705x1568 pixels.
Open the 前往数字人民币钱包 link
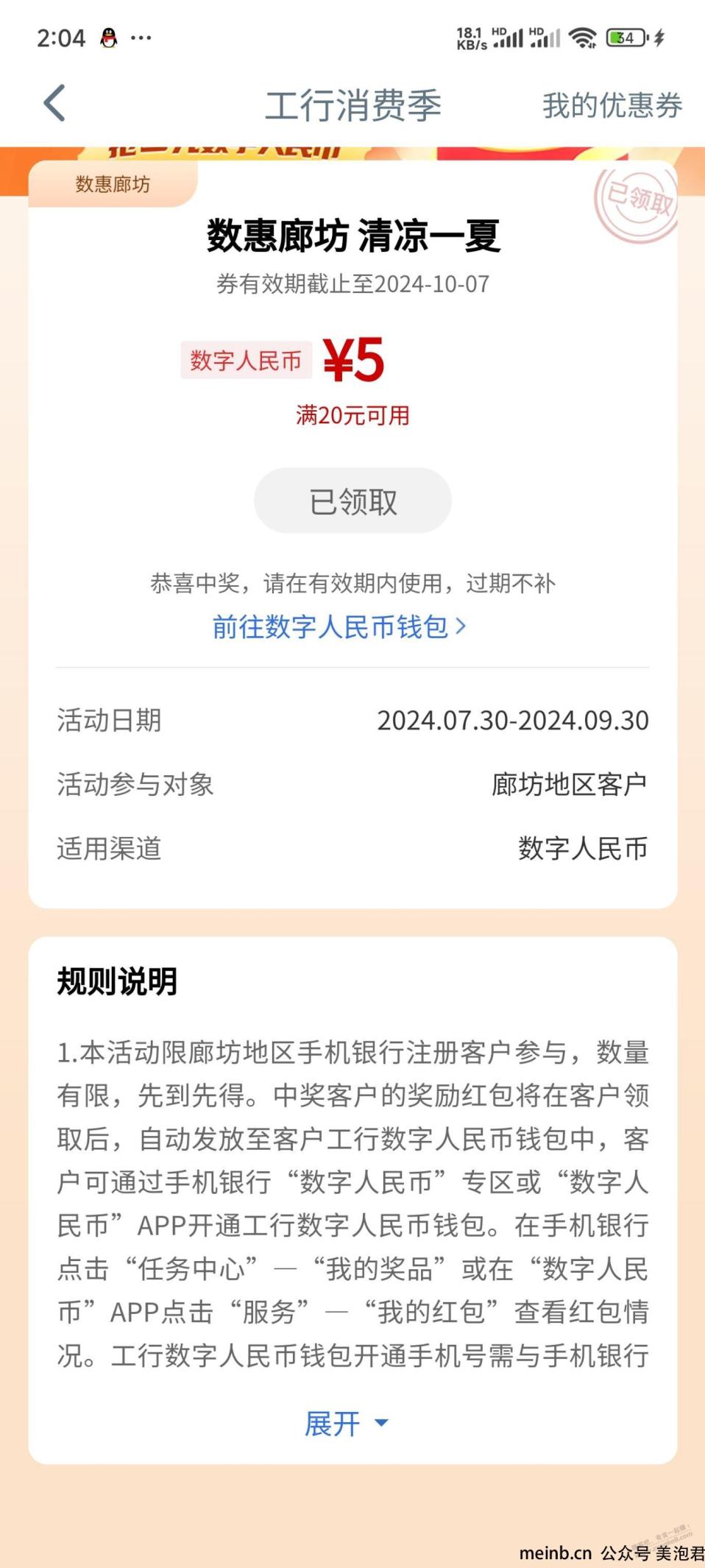pos(339,627)
